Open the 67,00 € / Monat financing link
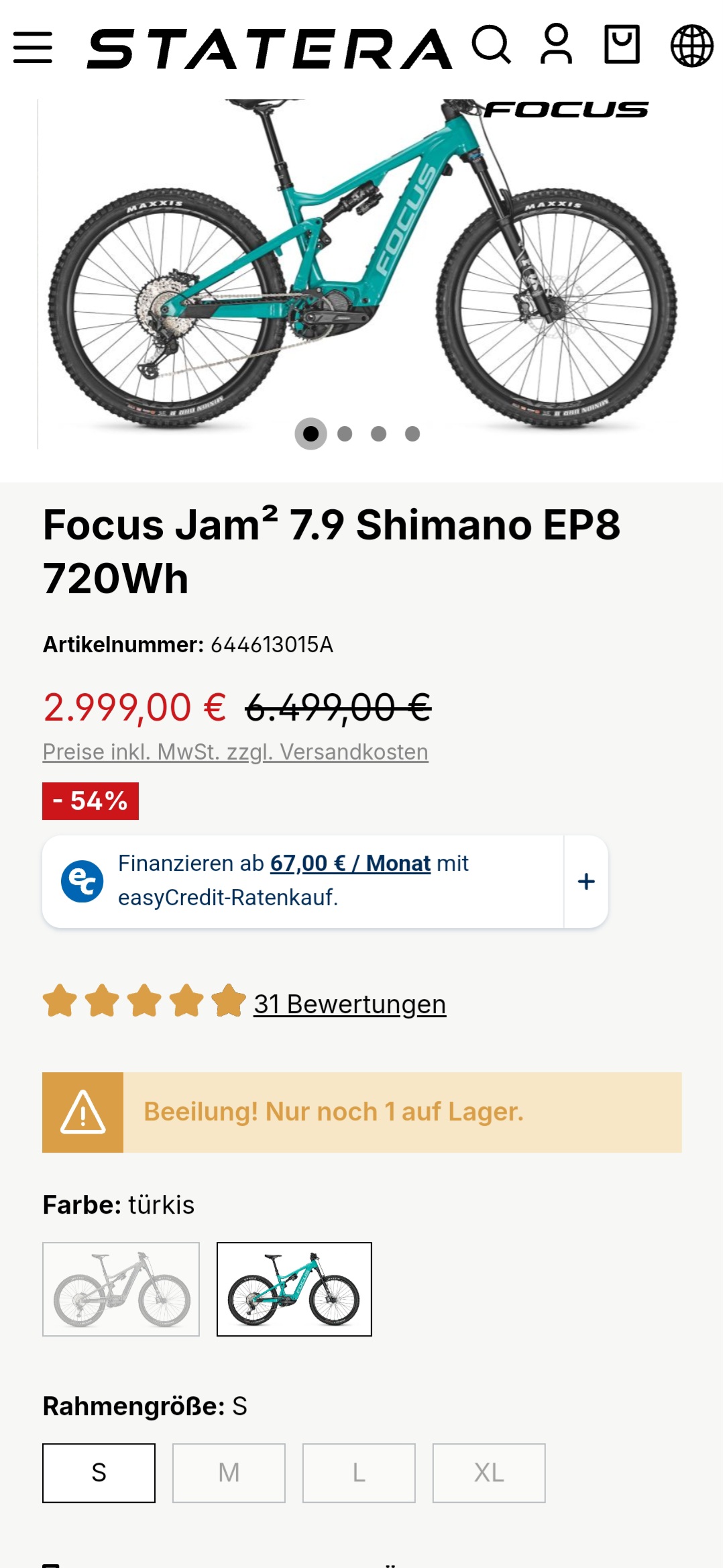Screen dimensions: 723x1568 pos(350,863)
